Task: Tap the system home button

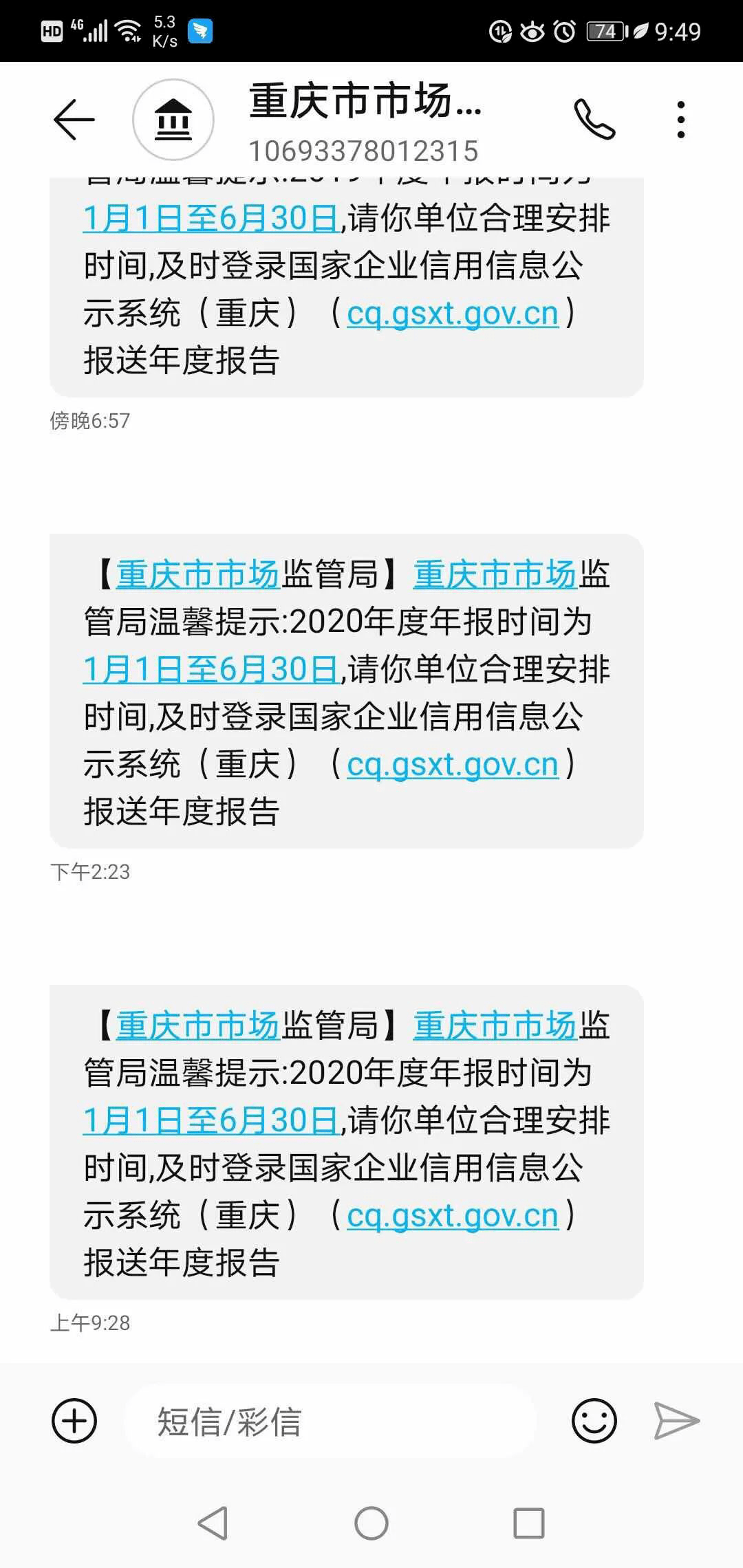Action: coord(371,1523)
